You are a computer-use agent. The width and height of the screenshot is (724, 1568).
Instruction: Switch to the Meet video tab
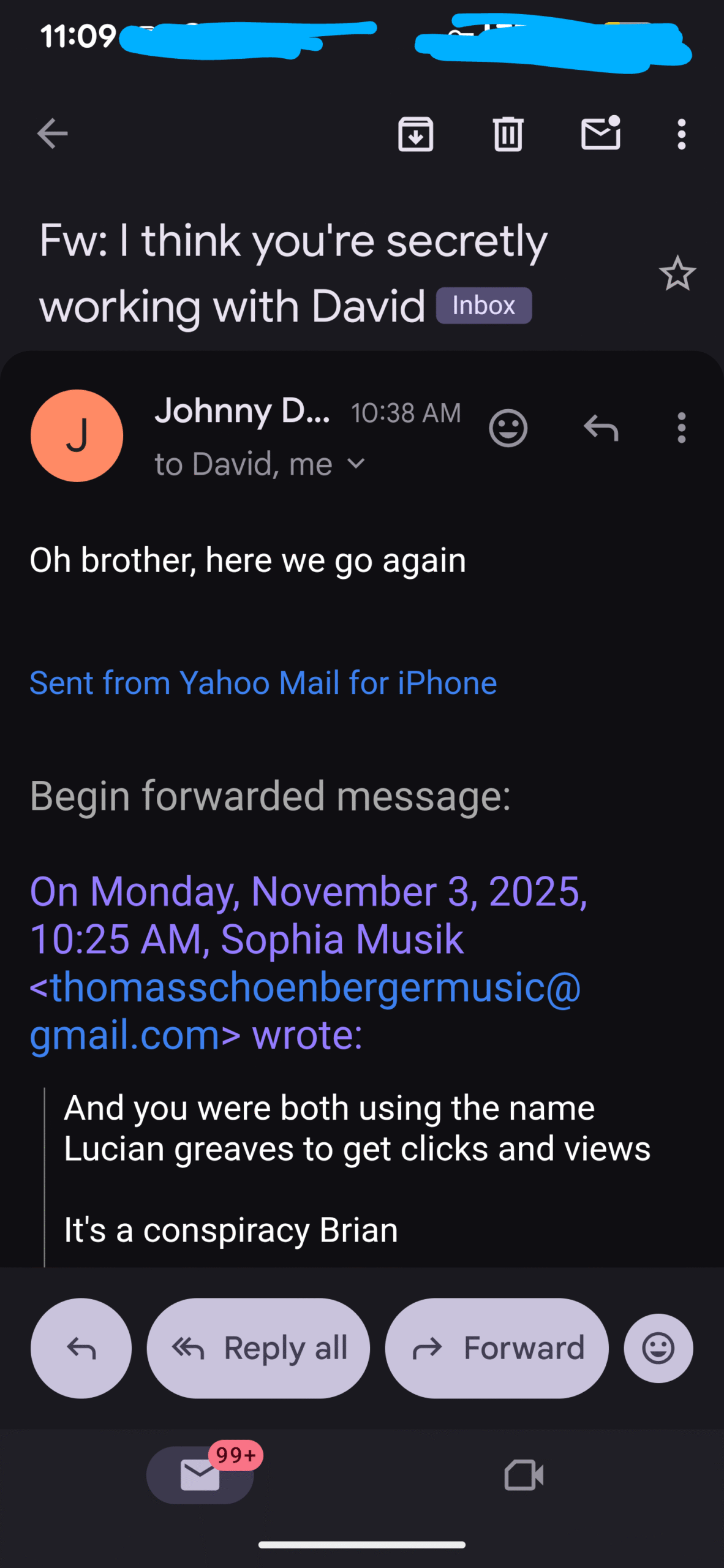pyautogui.click(x=524, y=1474)
